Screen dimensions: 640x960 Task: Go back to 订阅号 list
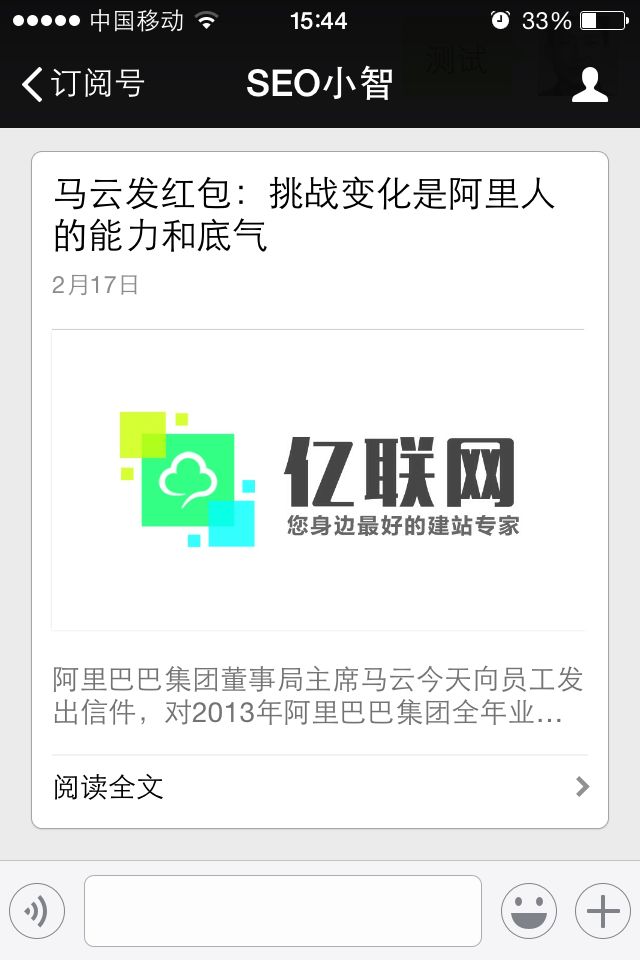click(x=84, y=84)
